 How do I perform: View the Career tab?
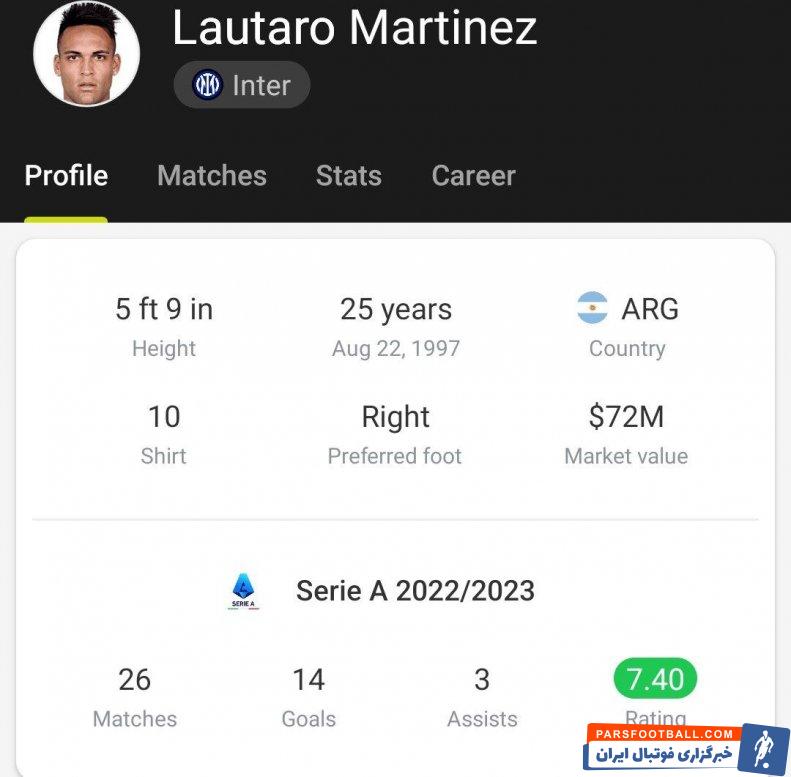click(473, 176)
